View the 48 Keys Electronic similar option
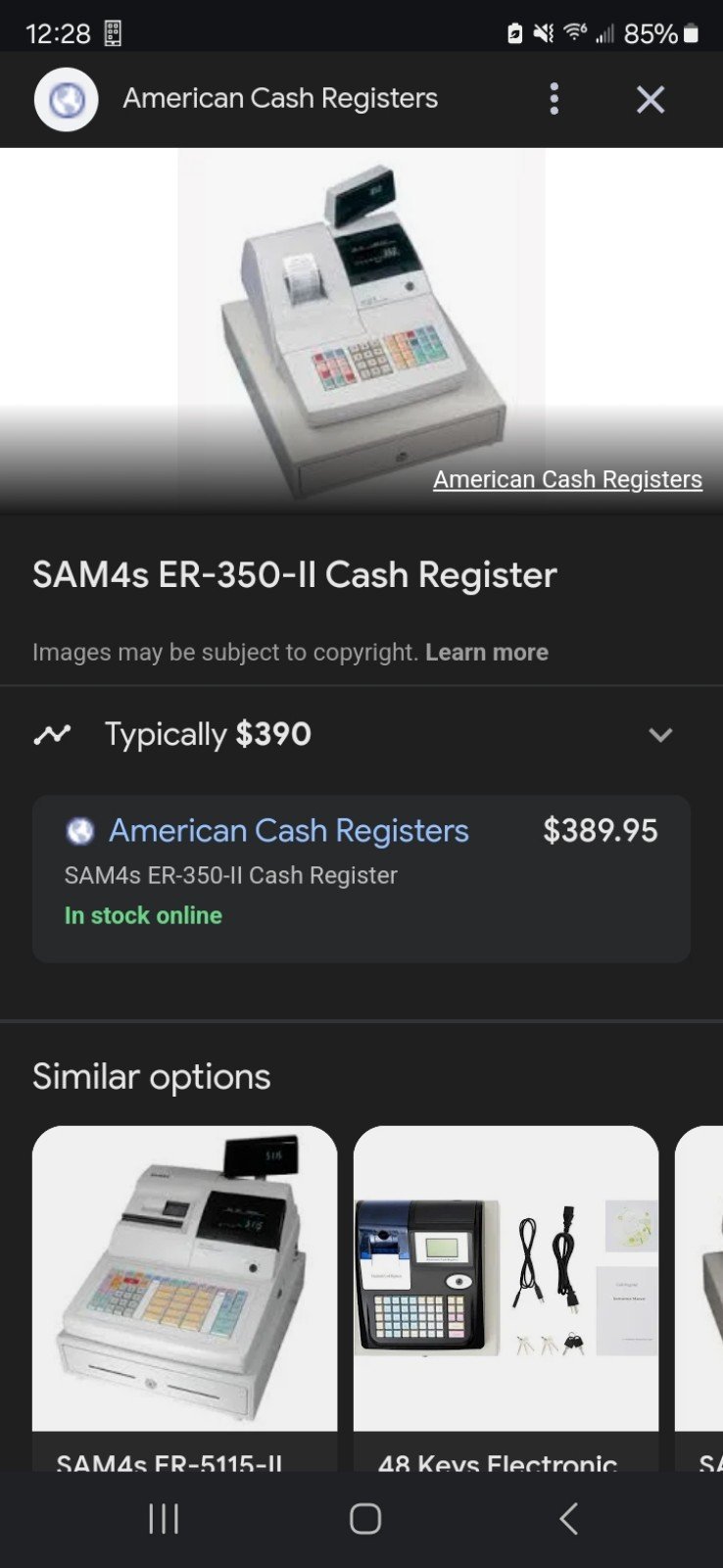Viewport: 723px width, 1568px height. (506, 1298)
